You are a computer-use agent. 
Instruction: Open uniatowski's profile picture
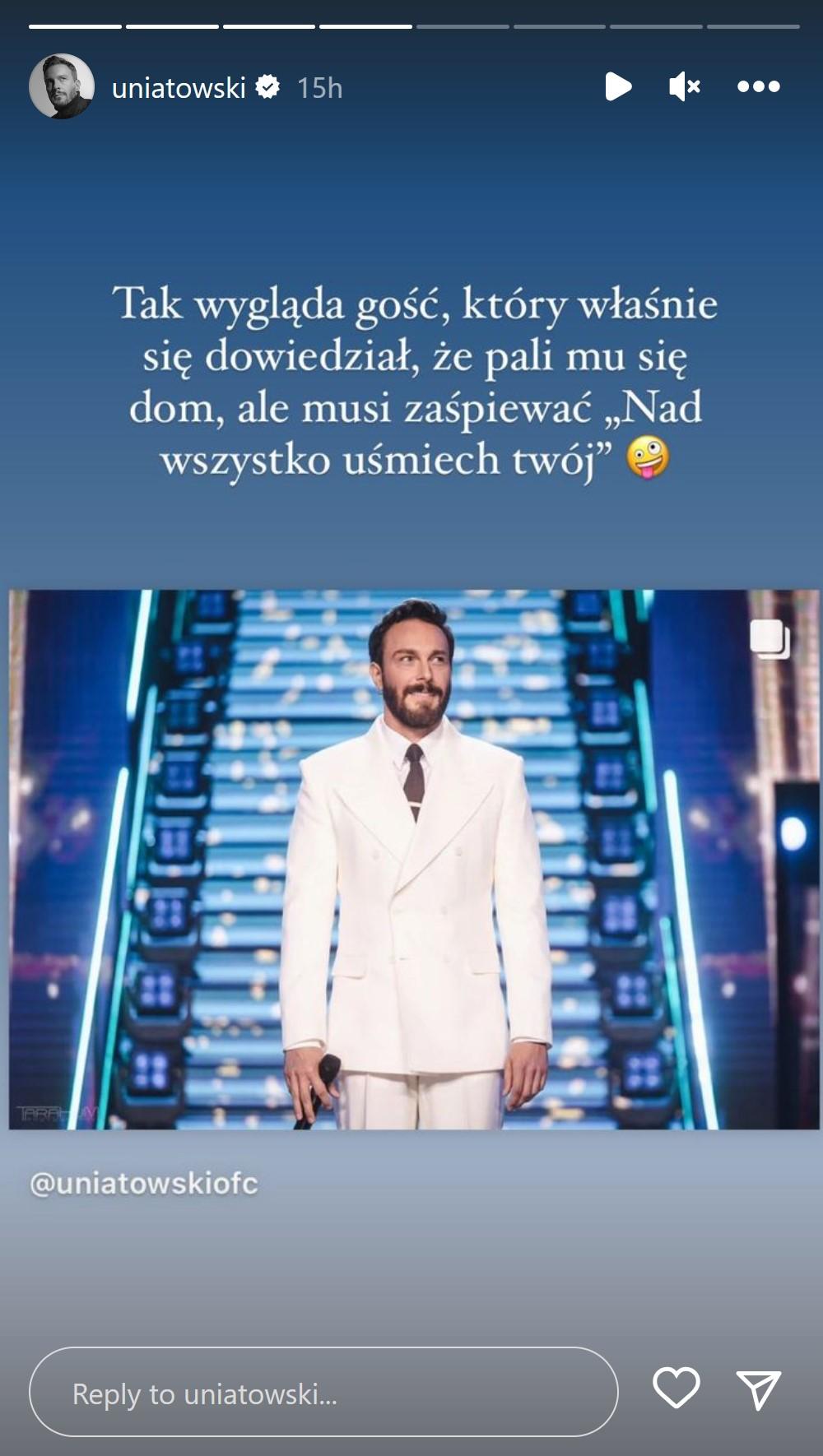click(62, 86)
